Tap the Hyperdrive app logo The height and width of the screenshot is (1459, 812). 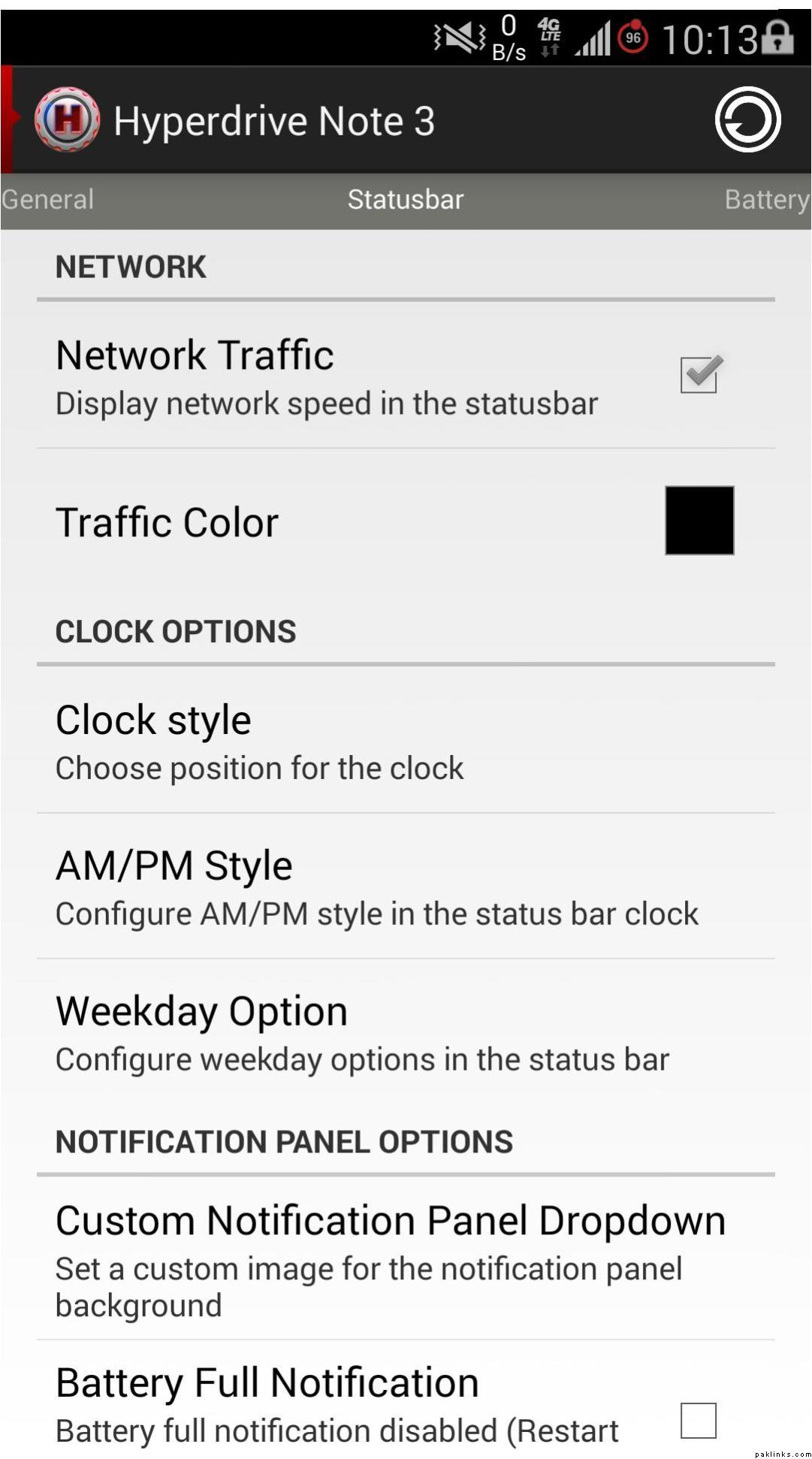coord(67,120)
